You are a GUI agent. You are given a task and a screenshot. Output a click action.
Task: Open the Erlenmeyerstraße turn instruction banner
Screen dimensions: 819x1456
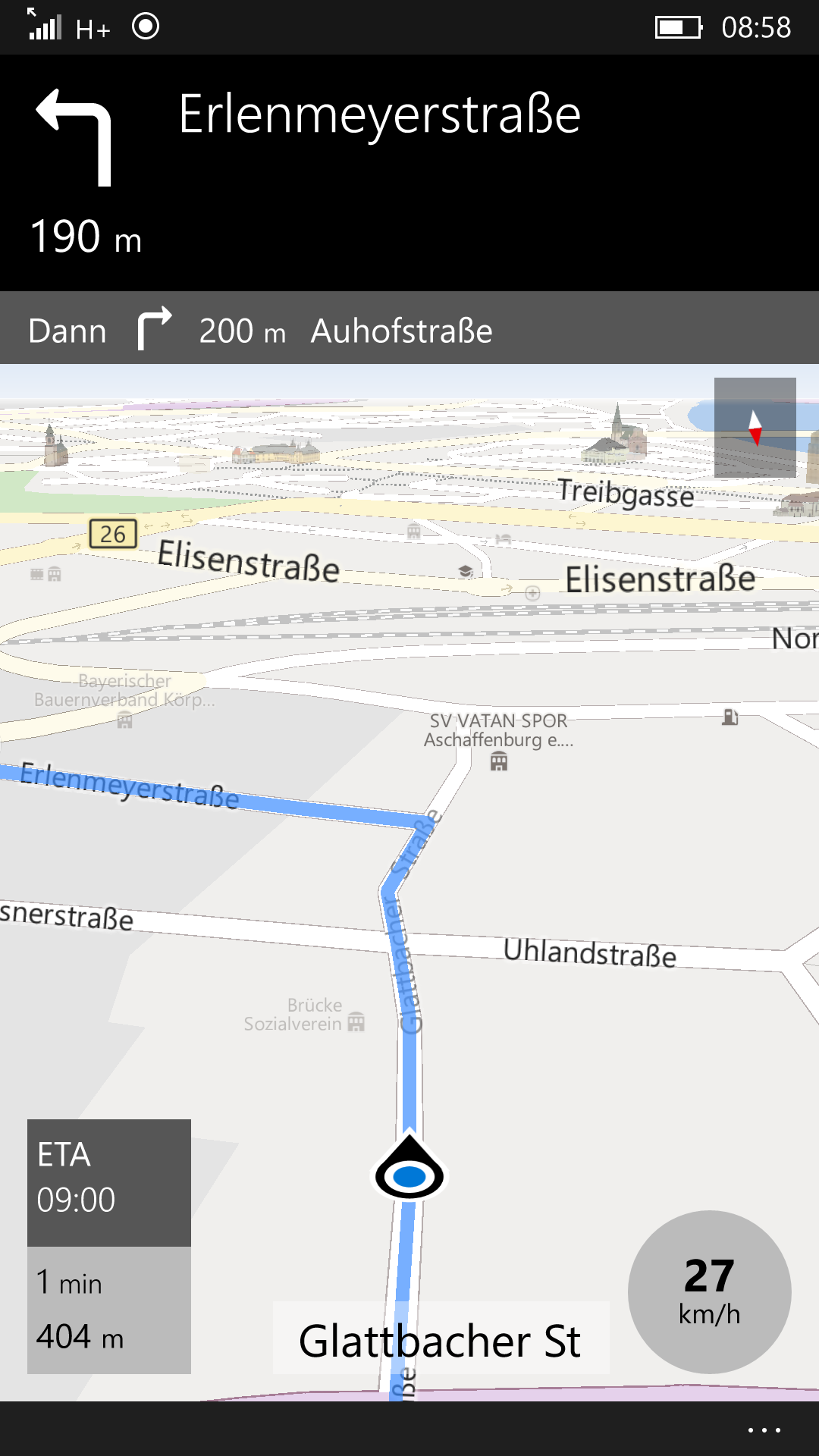[409, 173]
